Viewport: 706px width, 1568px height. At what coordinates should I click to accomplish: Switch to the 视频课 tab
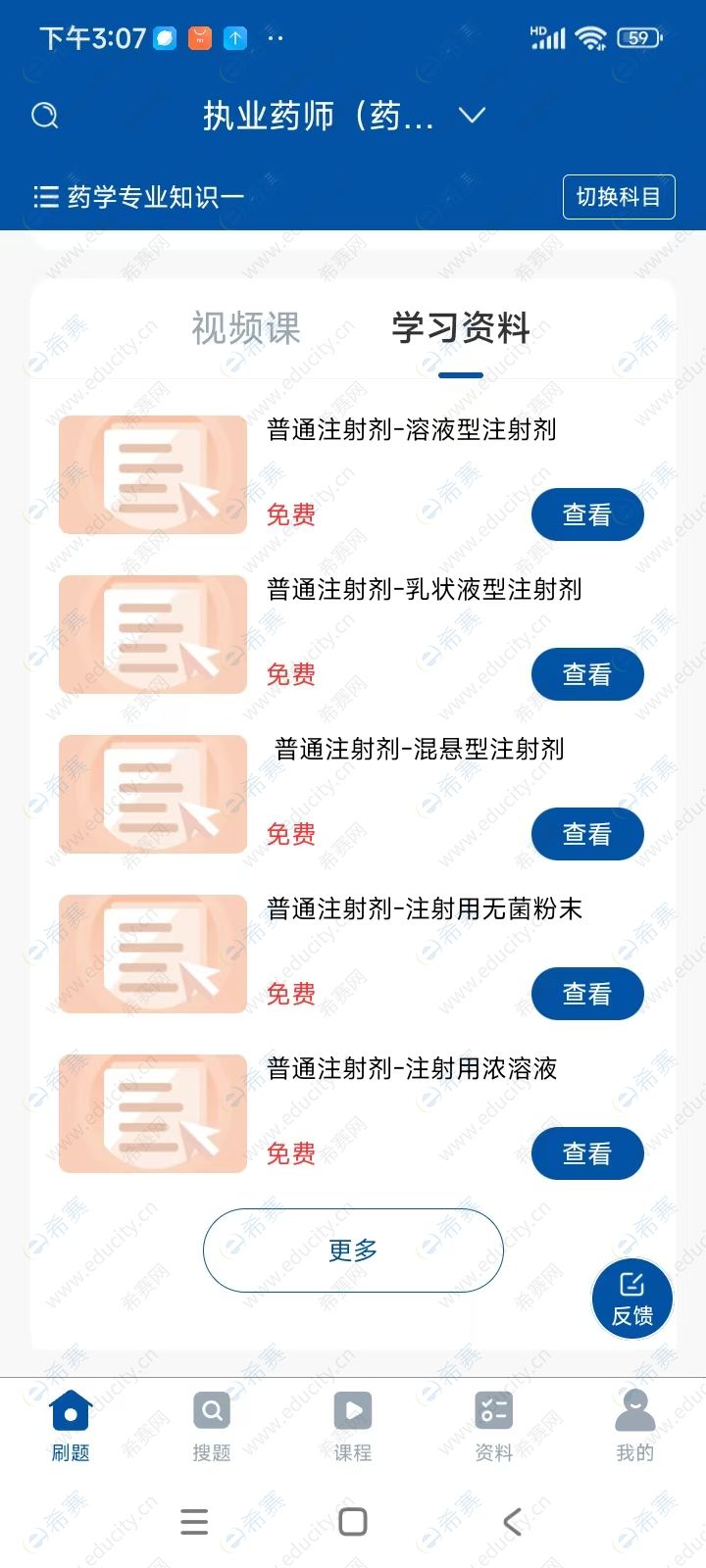(245, 328)
